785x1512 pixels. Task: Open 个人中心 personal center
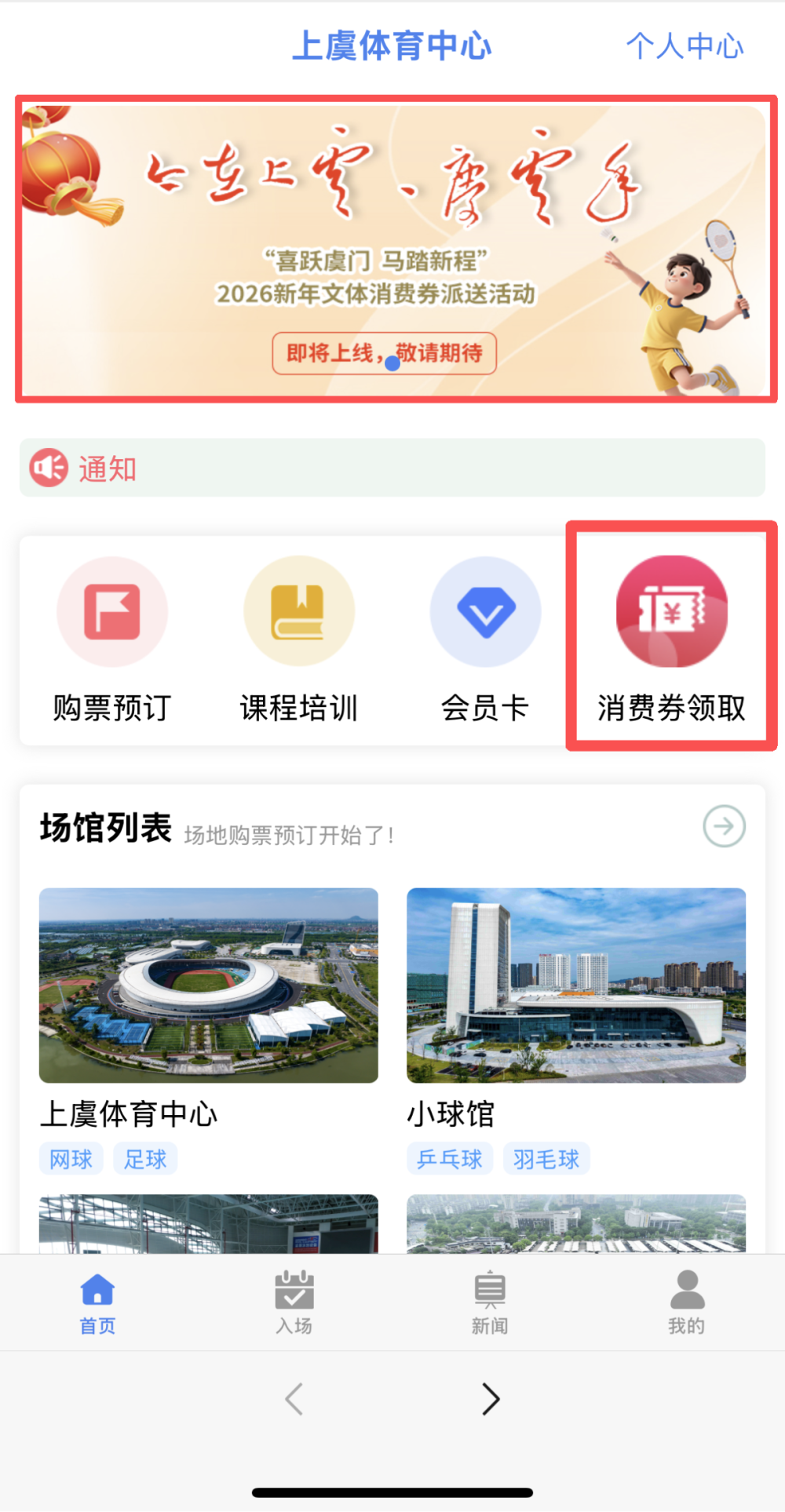685,47
